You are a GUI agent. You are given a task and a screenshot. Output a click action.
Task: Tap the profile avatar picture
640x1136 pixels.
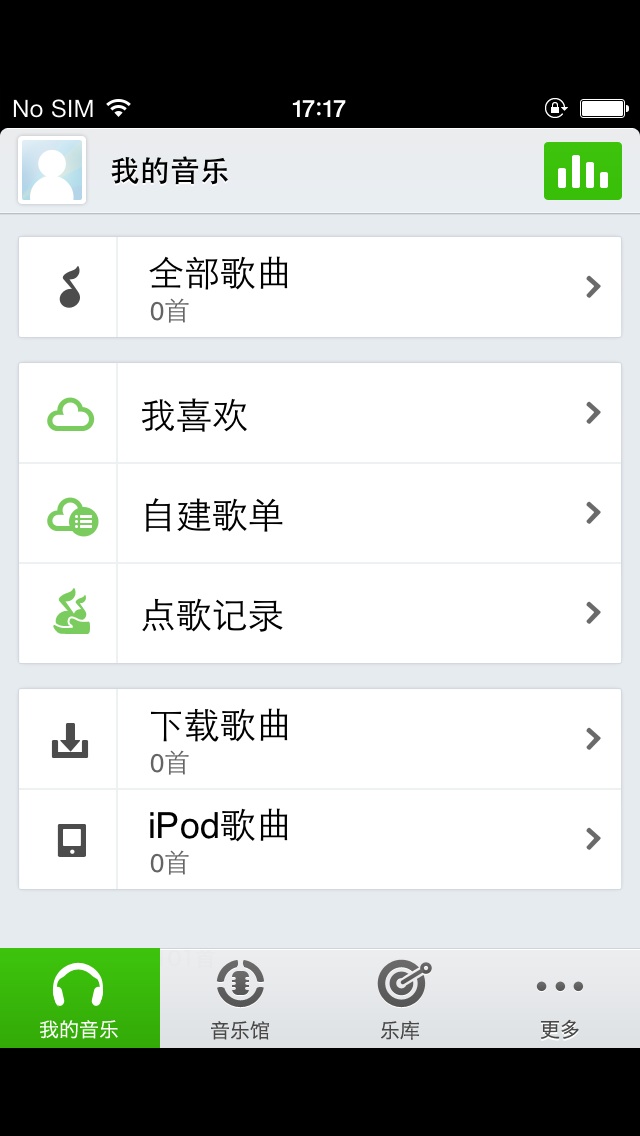click(x=52, y=171)
